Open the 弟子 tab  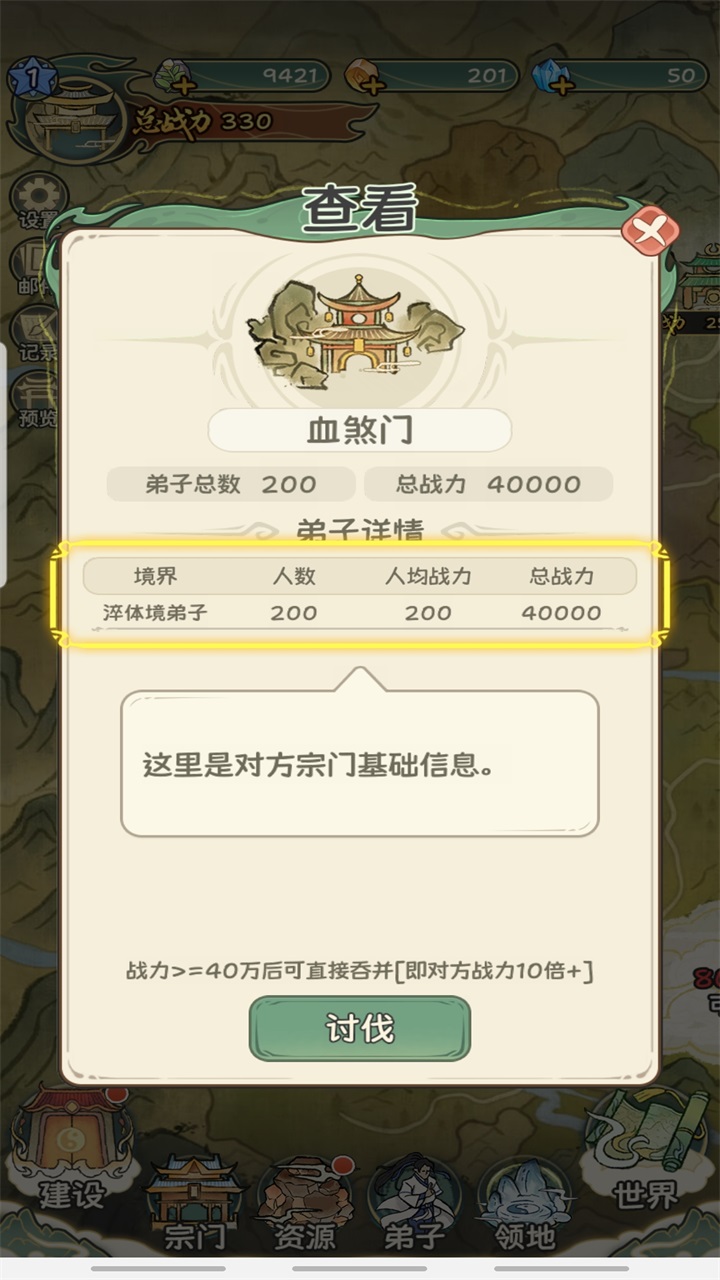(x=414, y=1205)
